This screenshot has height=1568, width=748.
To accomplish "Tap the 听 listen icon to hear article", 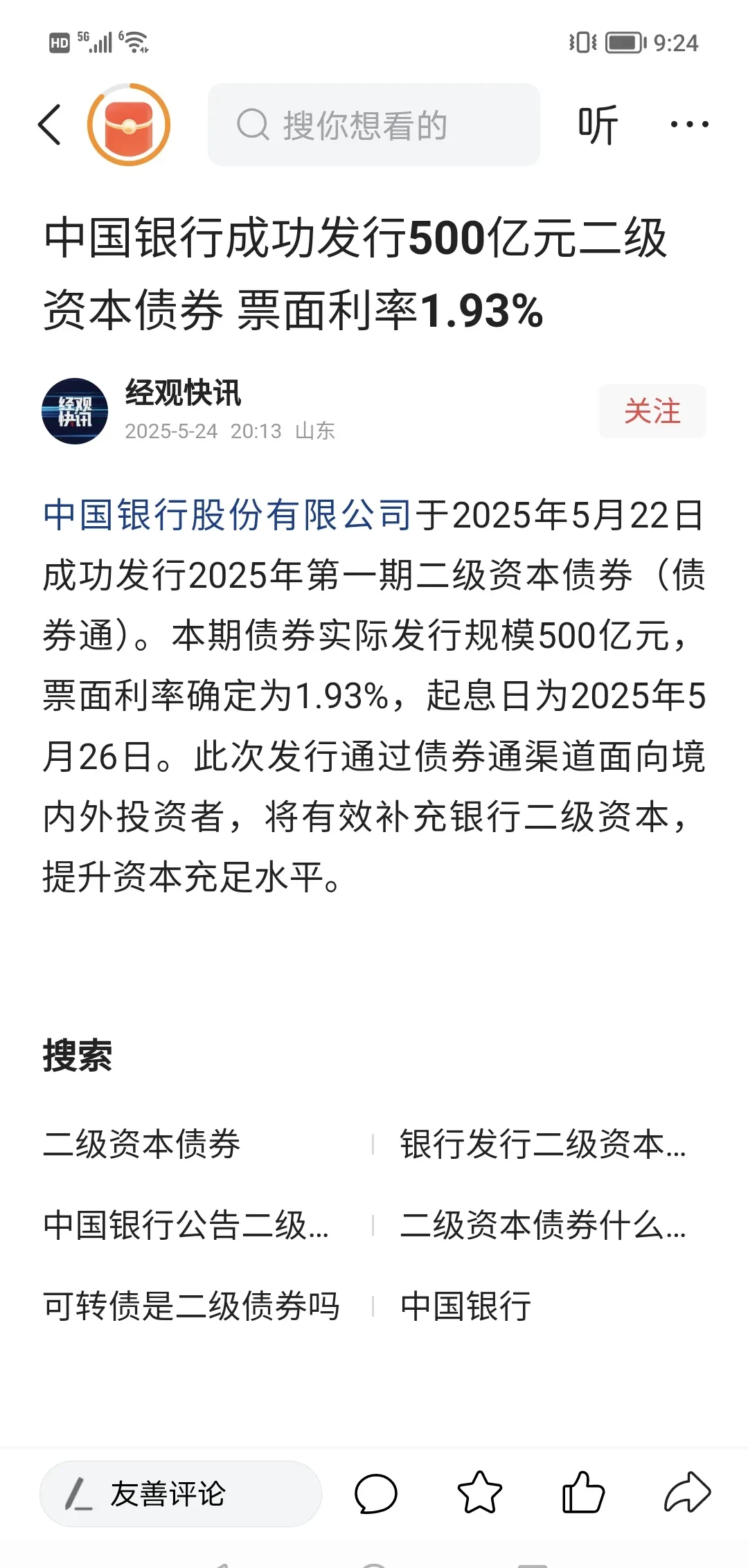I will coord(598,125).
